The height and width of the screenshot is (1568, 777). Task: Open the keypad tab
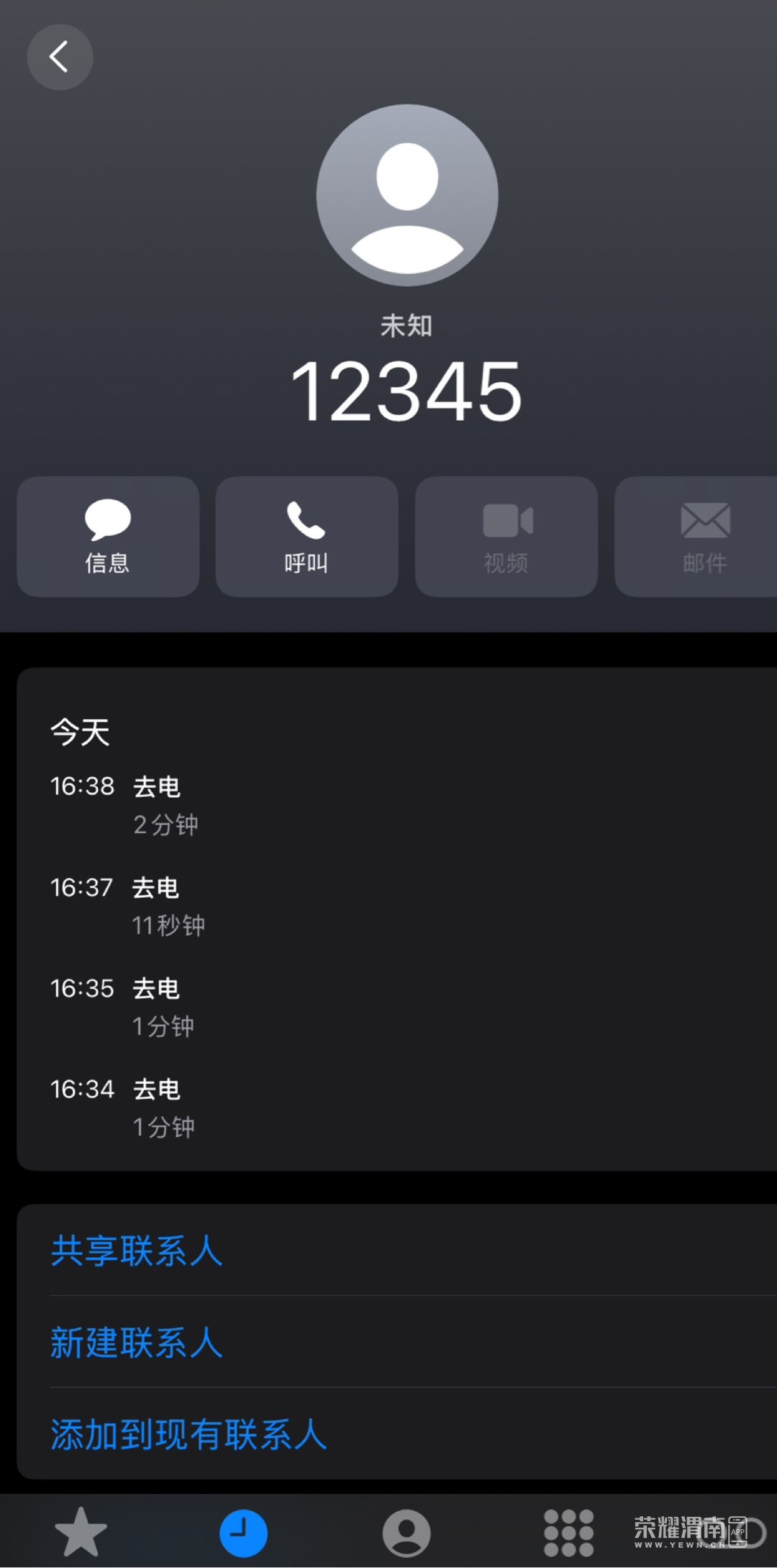coord(568,1533)
